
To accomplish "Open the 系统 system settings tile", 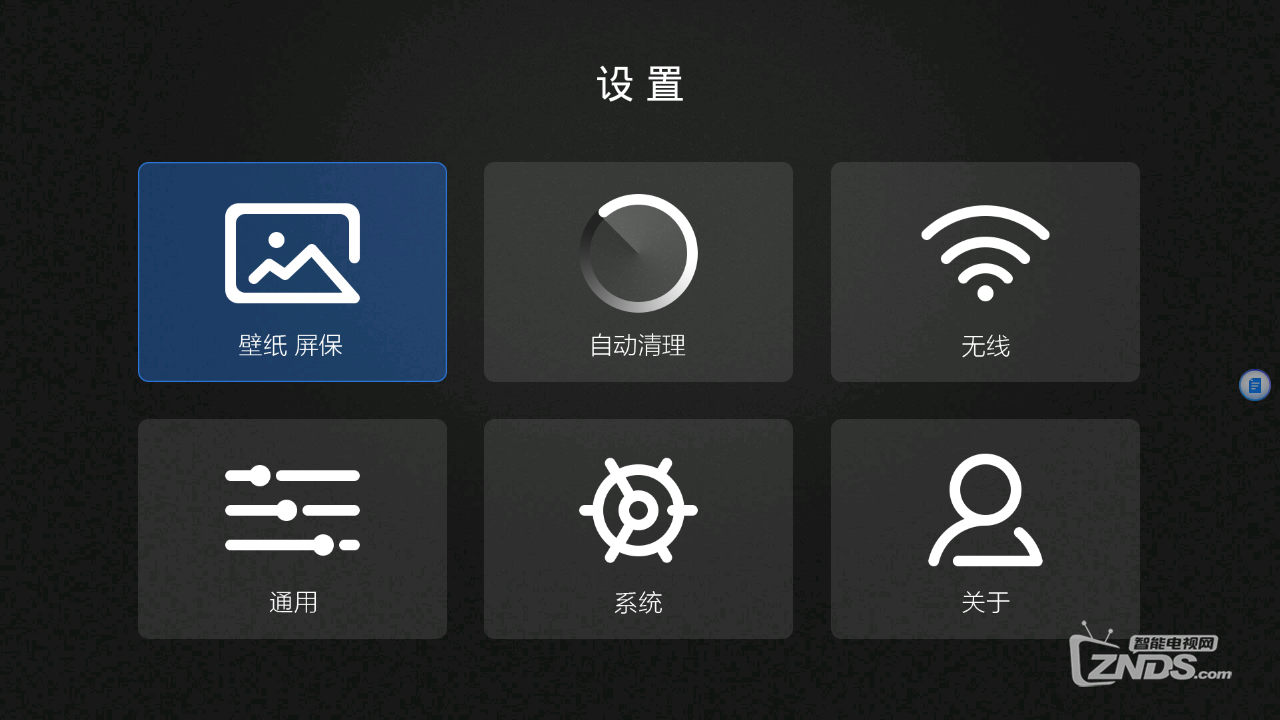I will (x=638, y=528).
